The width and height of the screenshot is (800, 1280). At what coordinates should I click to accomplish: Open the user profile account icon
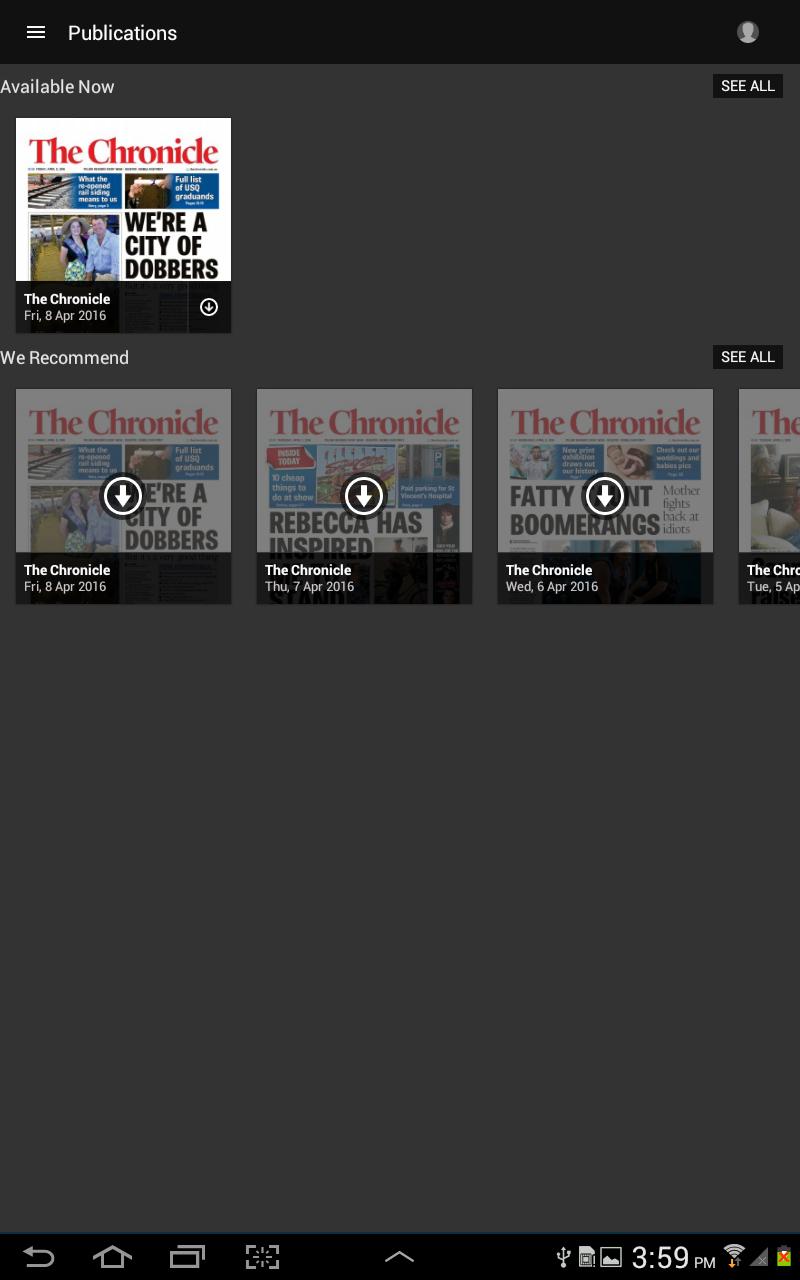(747, 32)
